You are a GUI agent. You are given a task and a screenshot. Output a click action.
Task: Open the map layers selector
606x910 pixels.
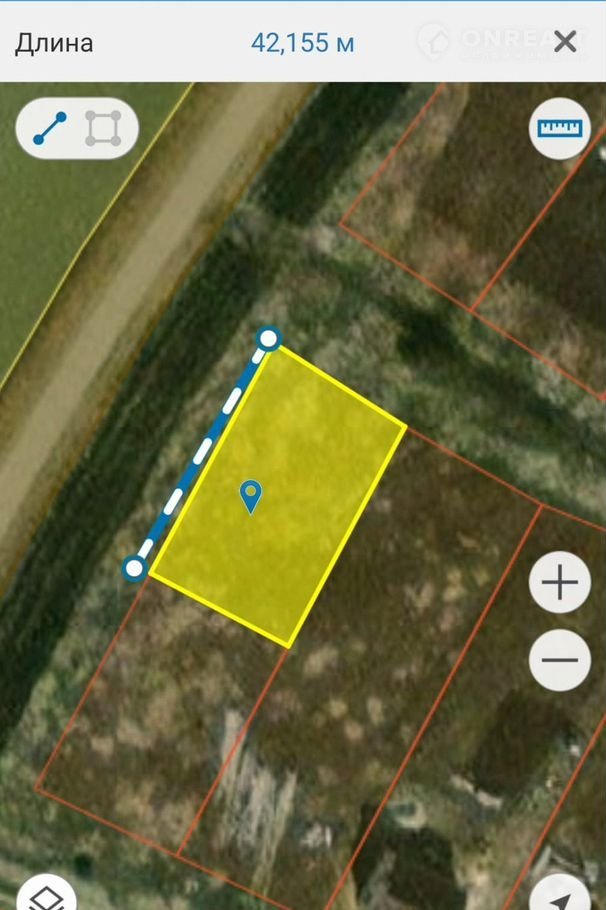pyautogui.click(x=46, y=895)
